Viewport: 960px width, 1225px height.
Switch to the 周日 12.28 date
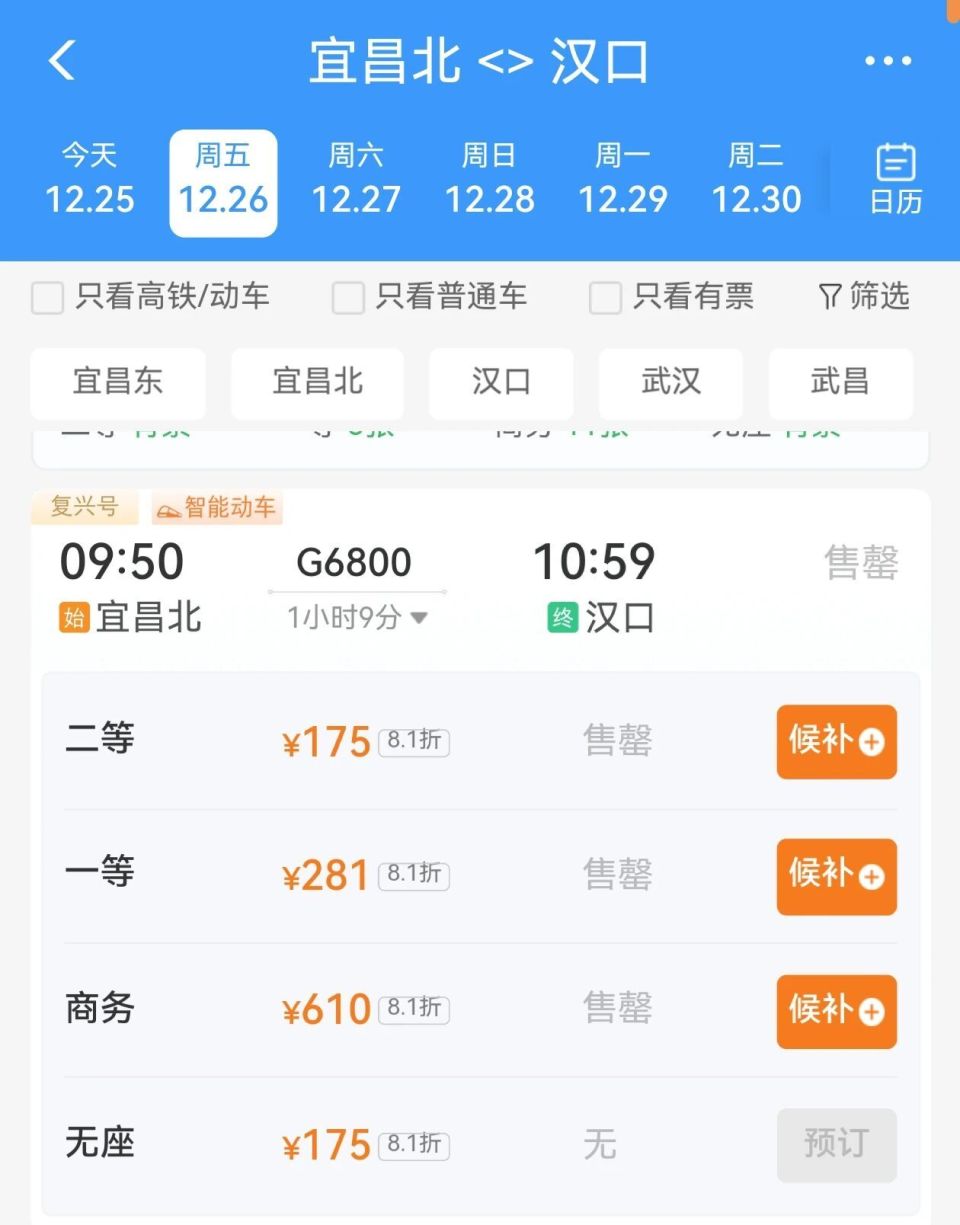tap(489, 180)
